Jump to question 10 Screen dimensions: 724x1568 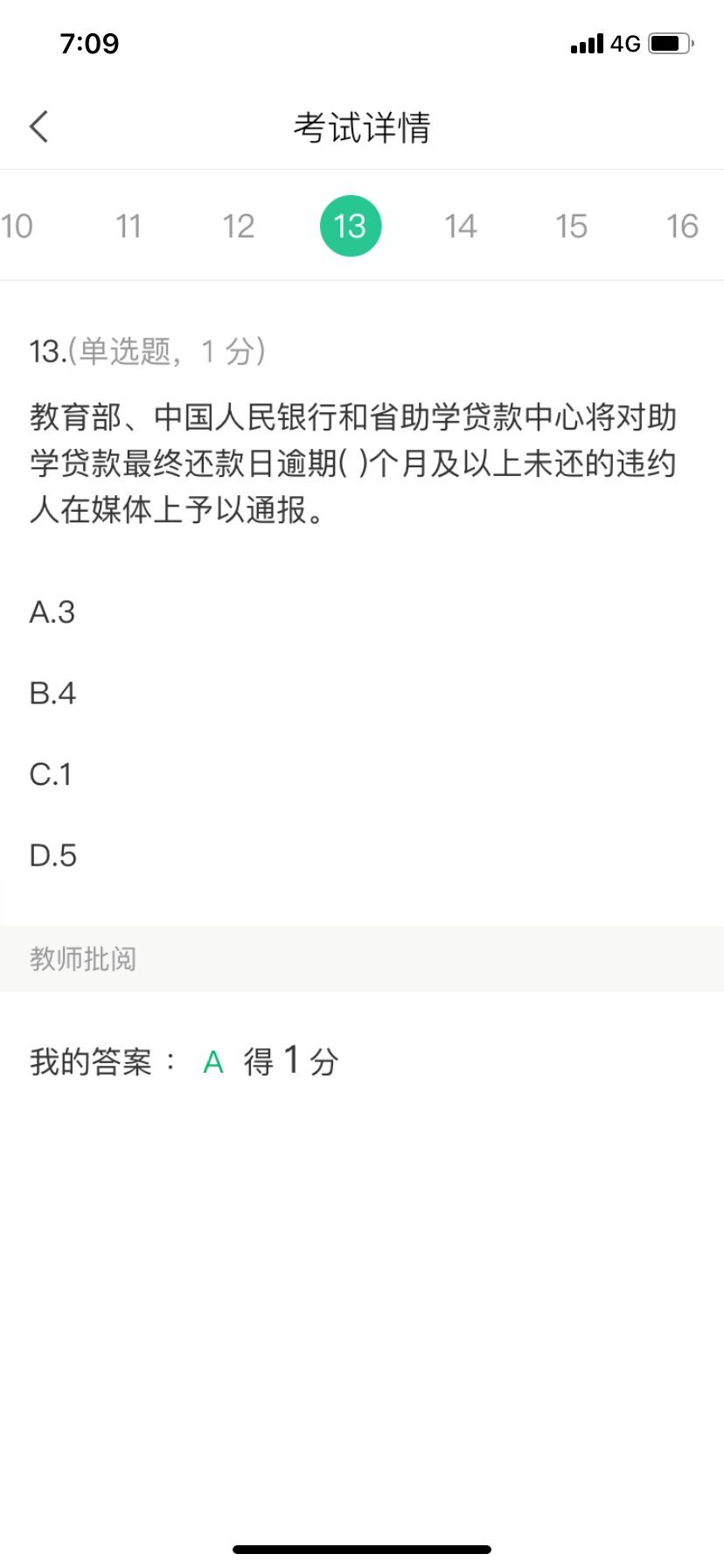coord(17,227)
